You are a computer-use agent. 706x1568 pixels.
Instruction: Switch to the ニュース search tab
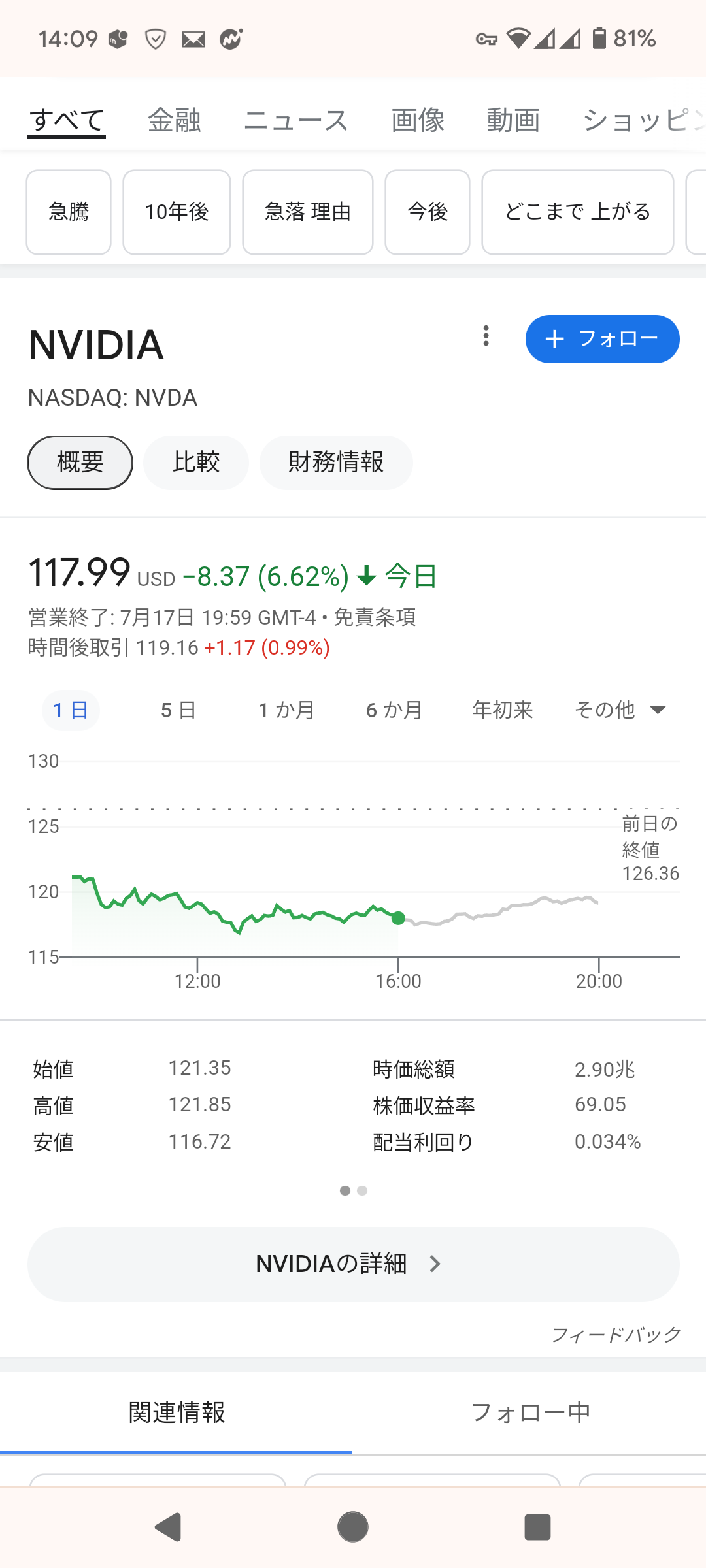[x=296, y=120]
